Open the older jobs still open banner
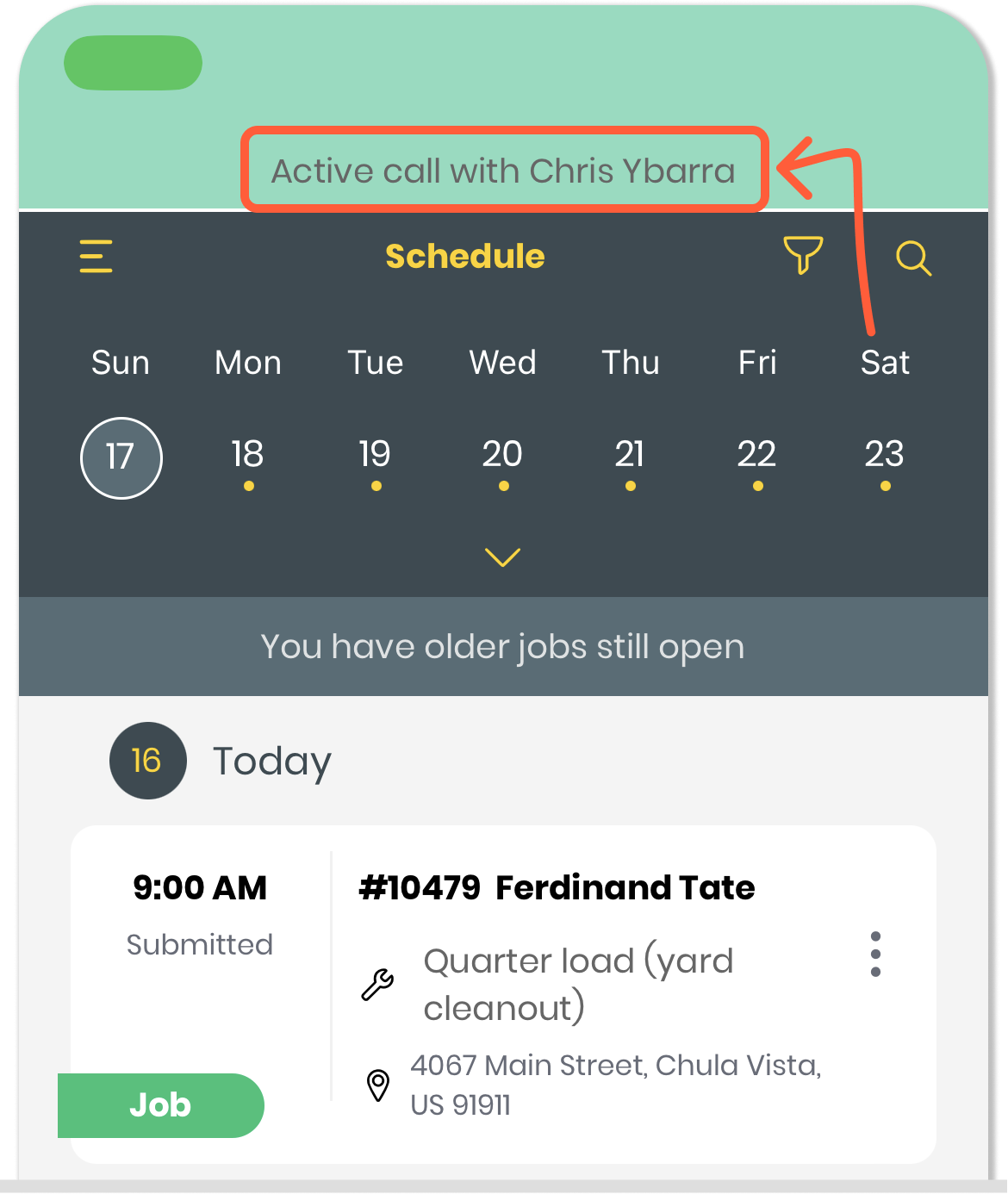 click(503, 647)
